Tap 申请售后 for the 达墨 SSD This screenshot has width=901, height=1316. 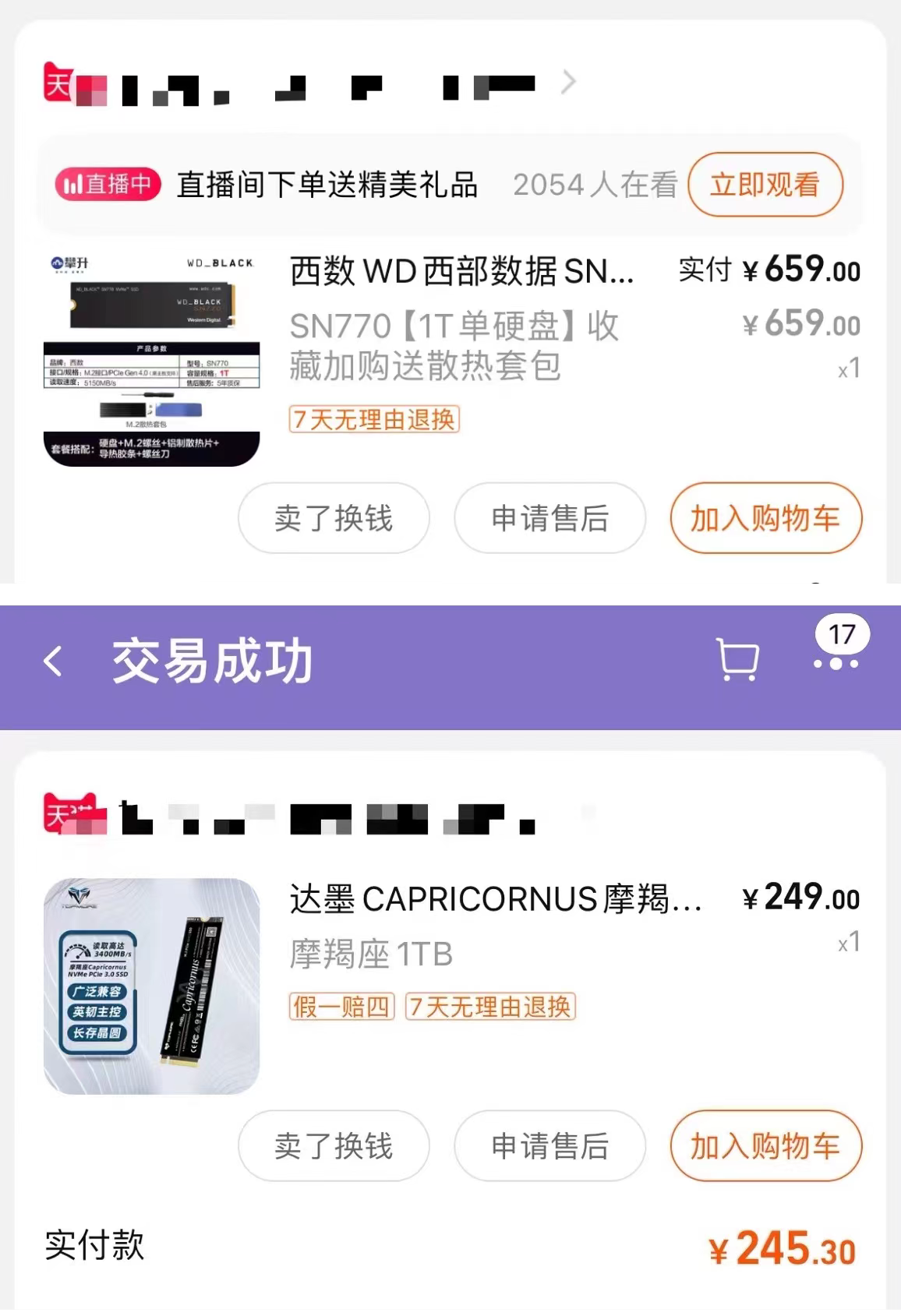[x=549, y=1146]
